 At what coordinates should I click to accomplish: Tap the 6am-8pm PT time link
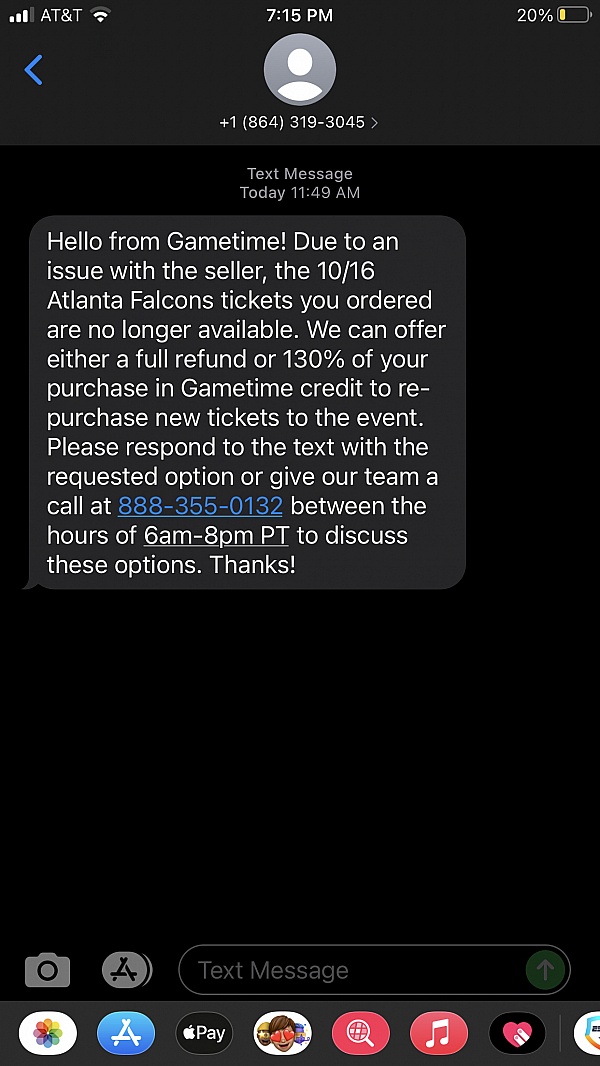tap(216, 535)
